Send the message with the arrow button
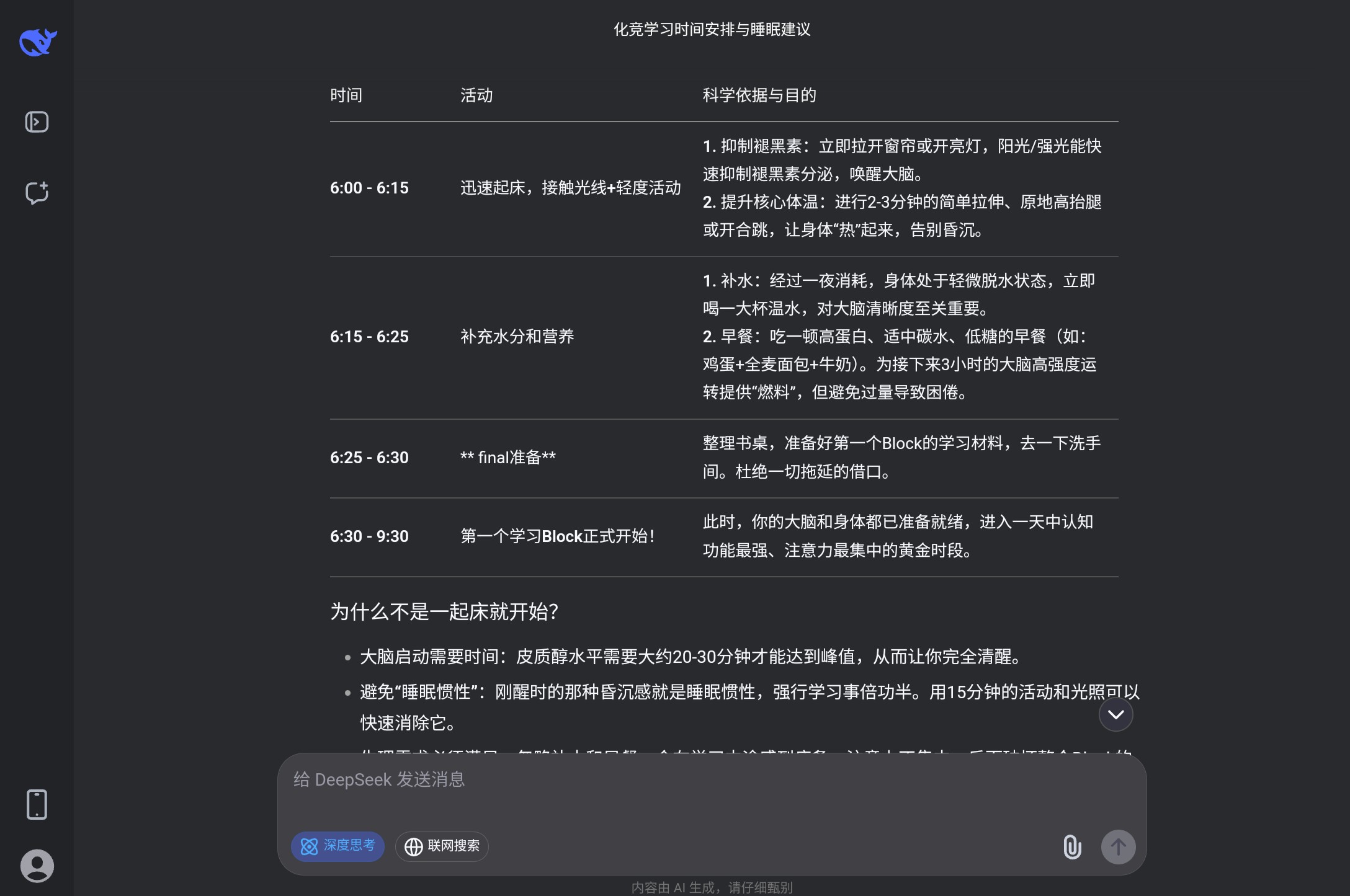This screenshot has height=896, width=1350. tap(1118, 847)
